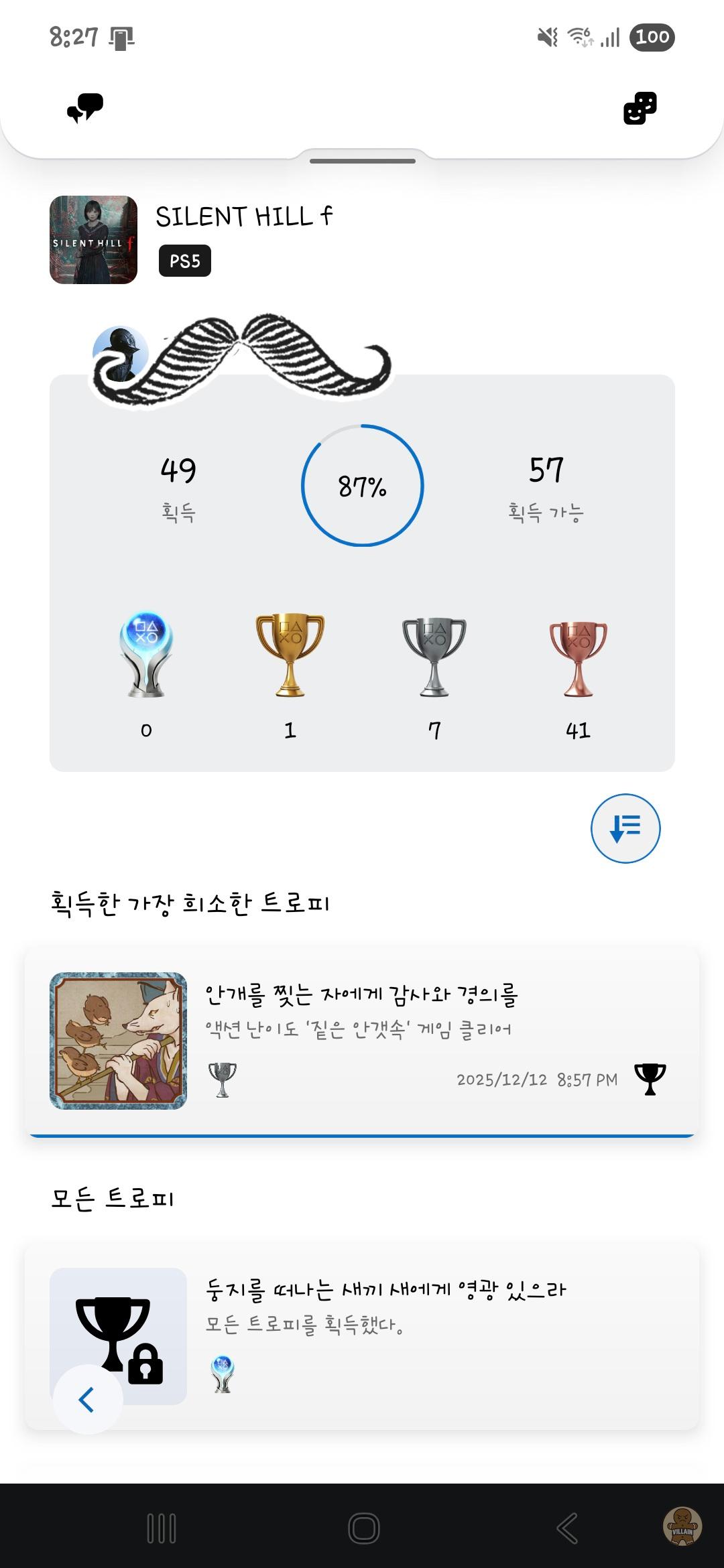Screen dimensions: 724x1568
Task: Go to the system home screen
Action: 363,1529
